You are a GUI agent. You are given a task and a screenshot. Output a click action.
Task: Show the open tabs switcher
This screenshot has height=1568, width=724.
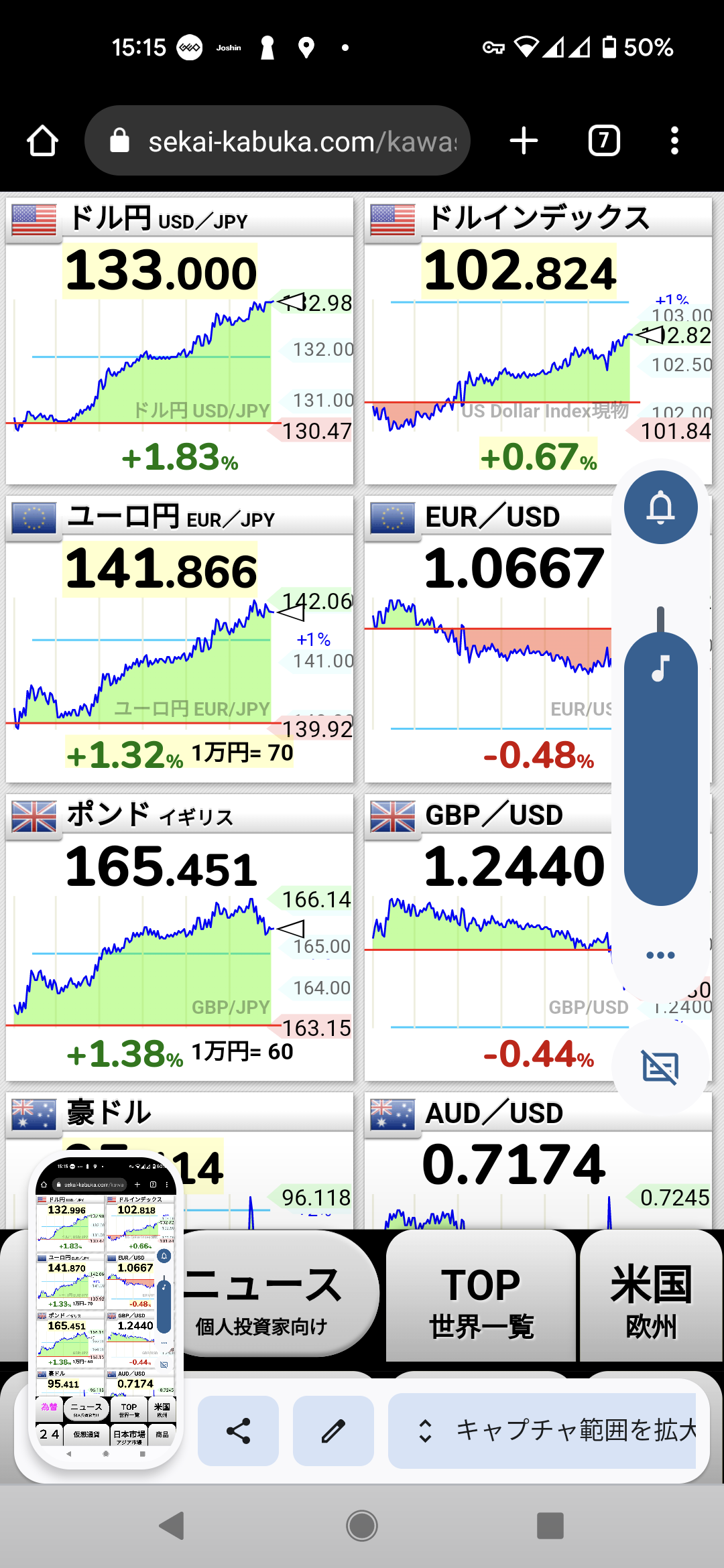coord(604,141)
